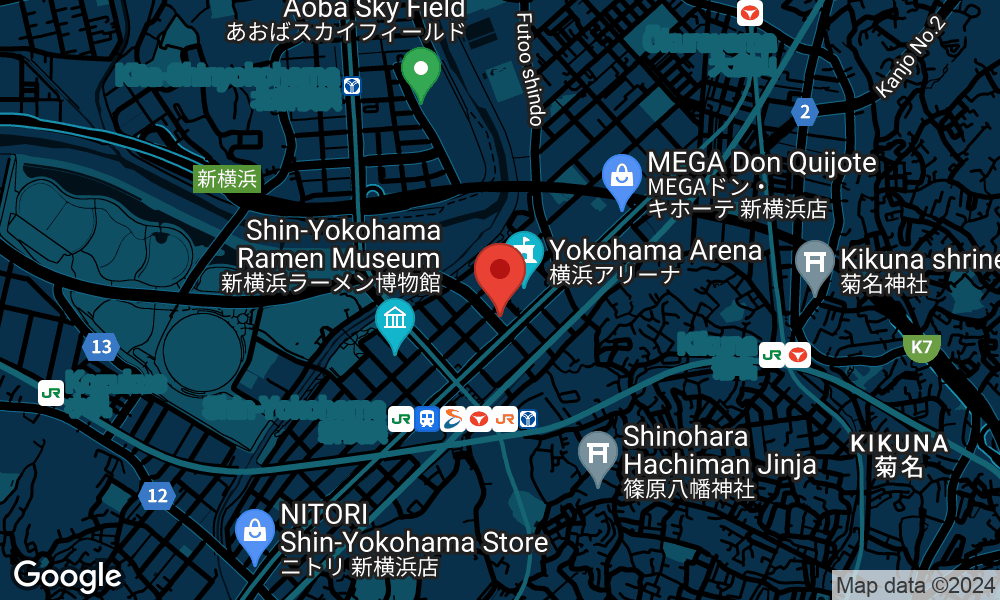Select the Shin-Yokohama Ramen Museum pin

click(x=396, y=321)
